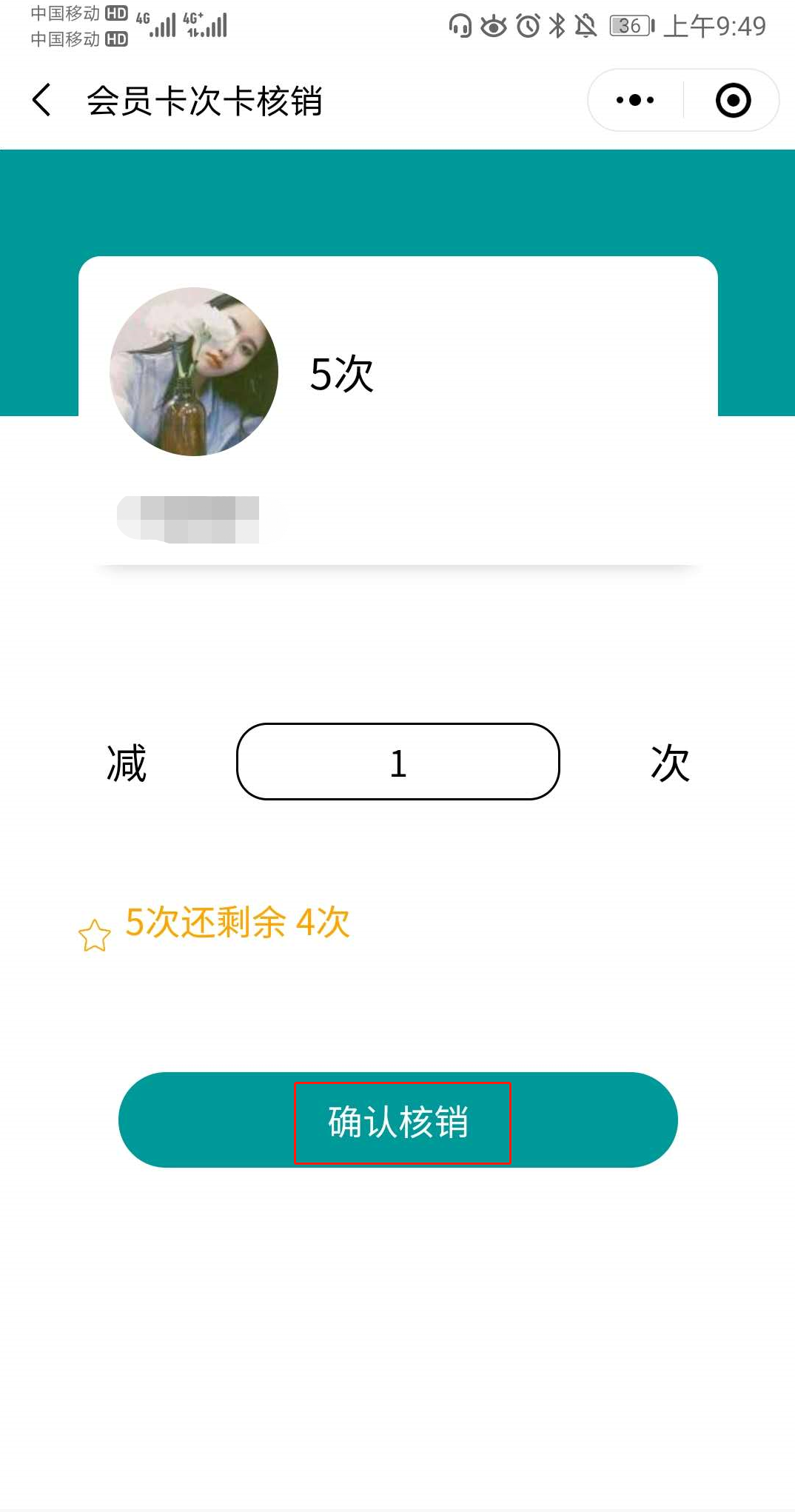This screenshot has height=1512, width=795.
Task: Close the mini program via circle icon
Action: pos(733,100)
